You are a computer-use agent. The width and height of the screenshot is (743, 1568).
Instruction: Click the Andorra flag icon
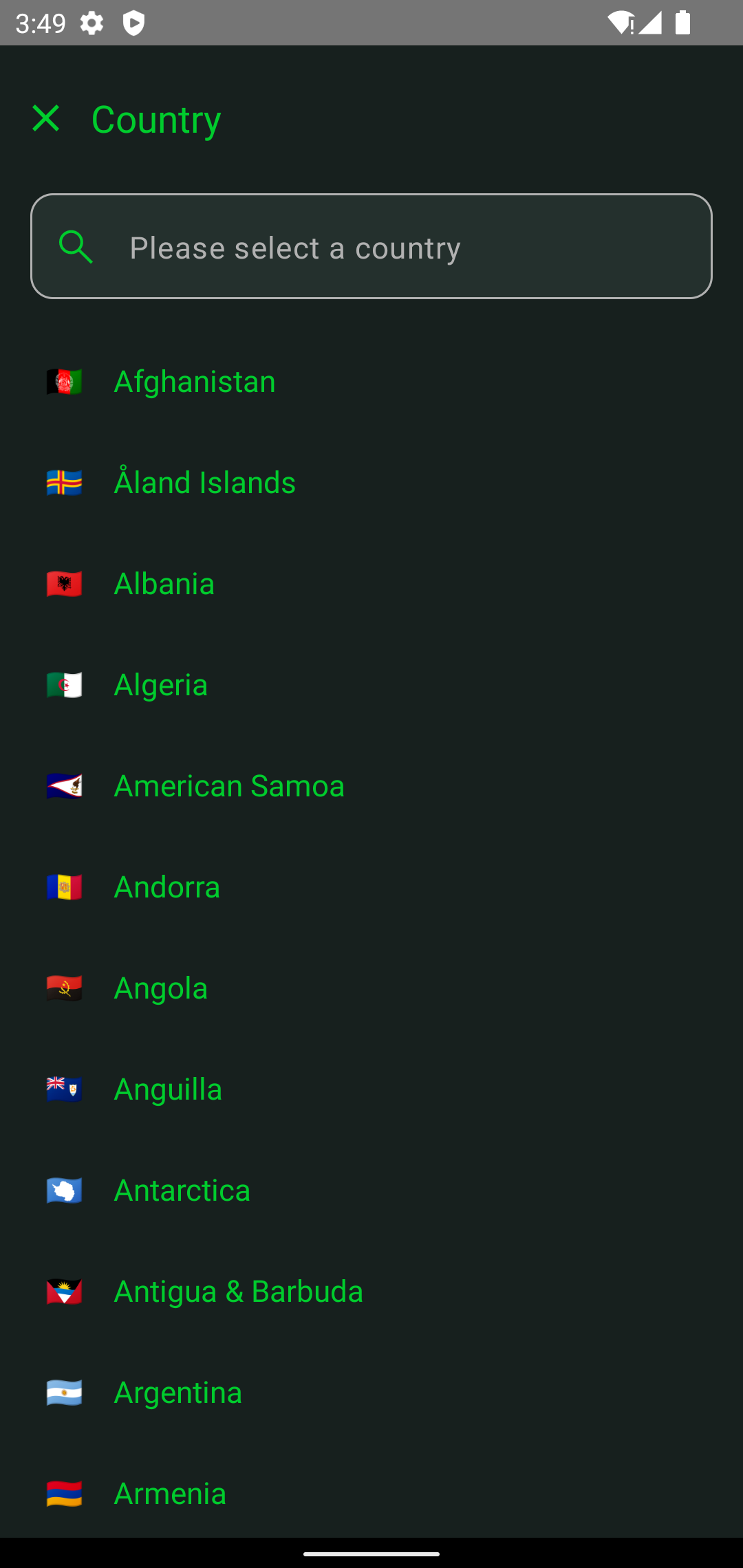(x=64, y=886)
